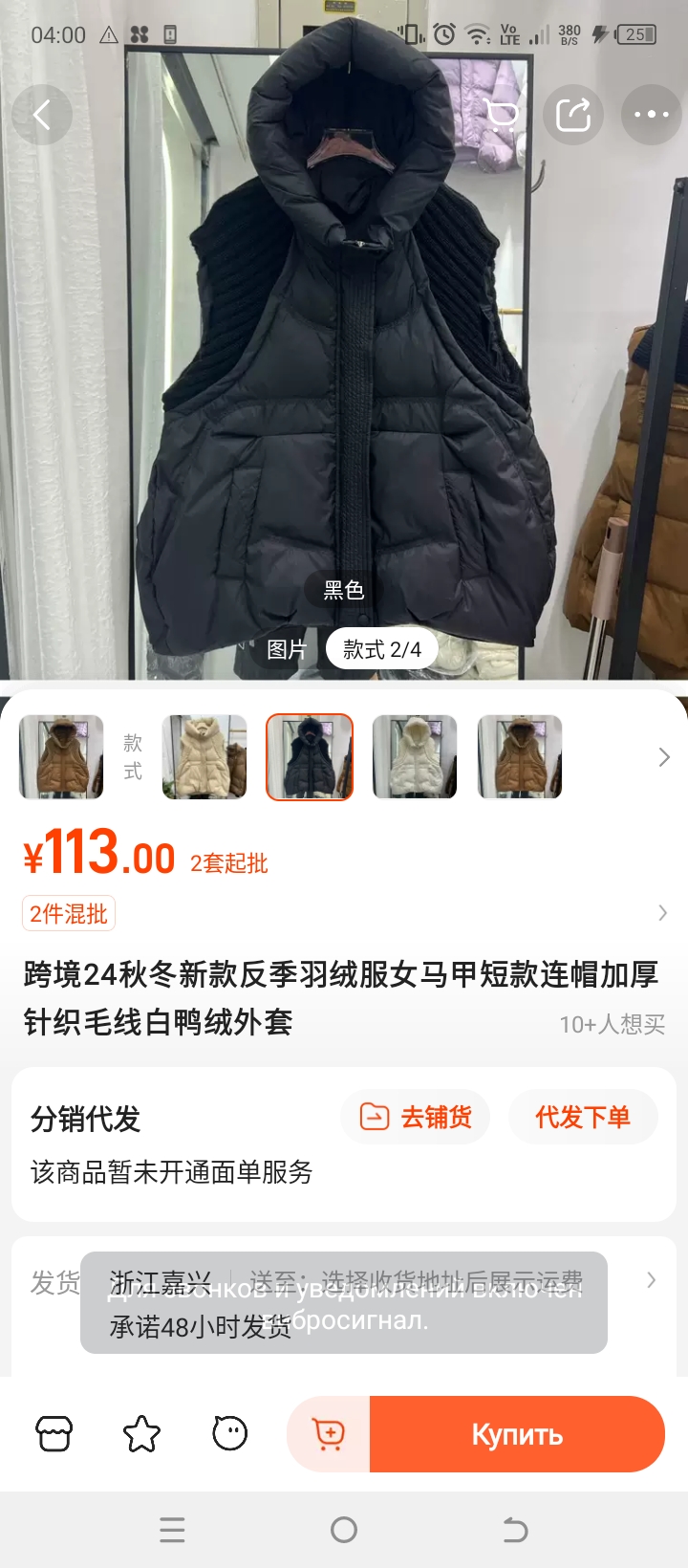Viewport: 688px width, 1568px height.
Task: Open the seller's shop icon
Action: (54, 1434)
